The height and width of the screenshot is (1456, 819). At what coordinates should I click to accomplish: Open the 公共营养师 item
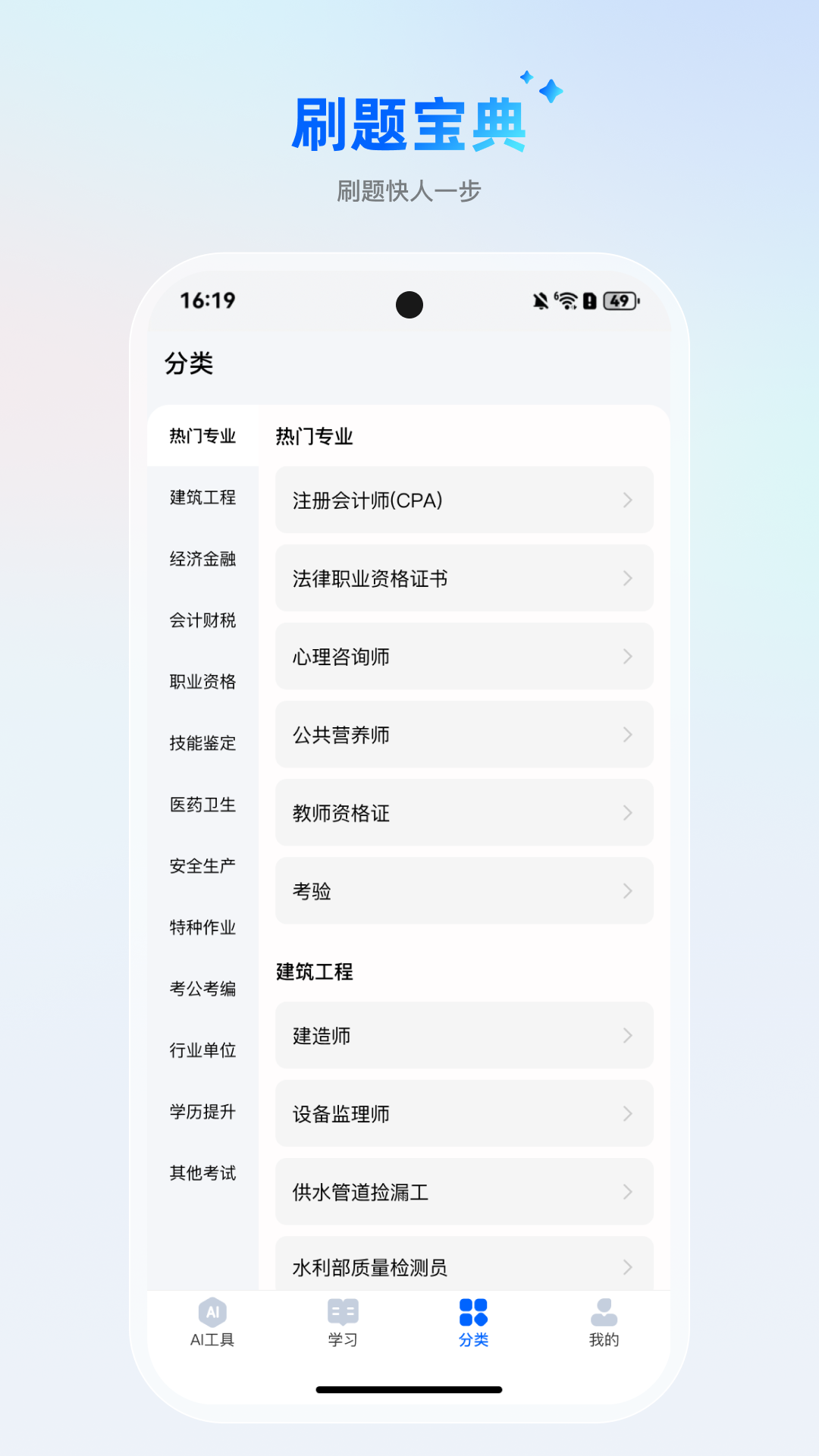point(464,735)
